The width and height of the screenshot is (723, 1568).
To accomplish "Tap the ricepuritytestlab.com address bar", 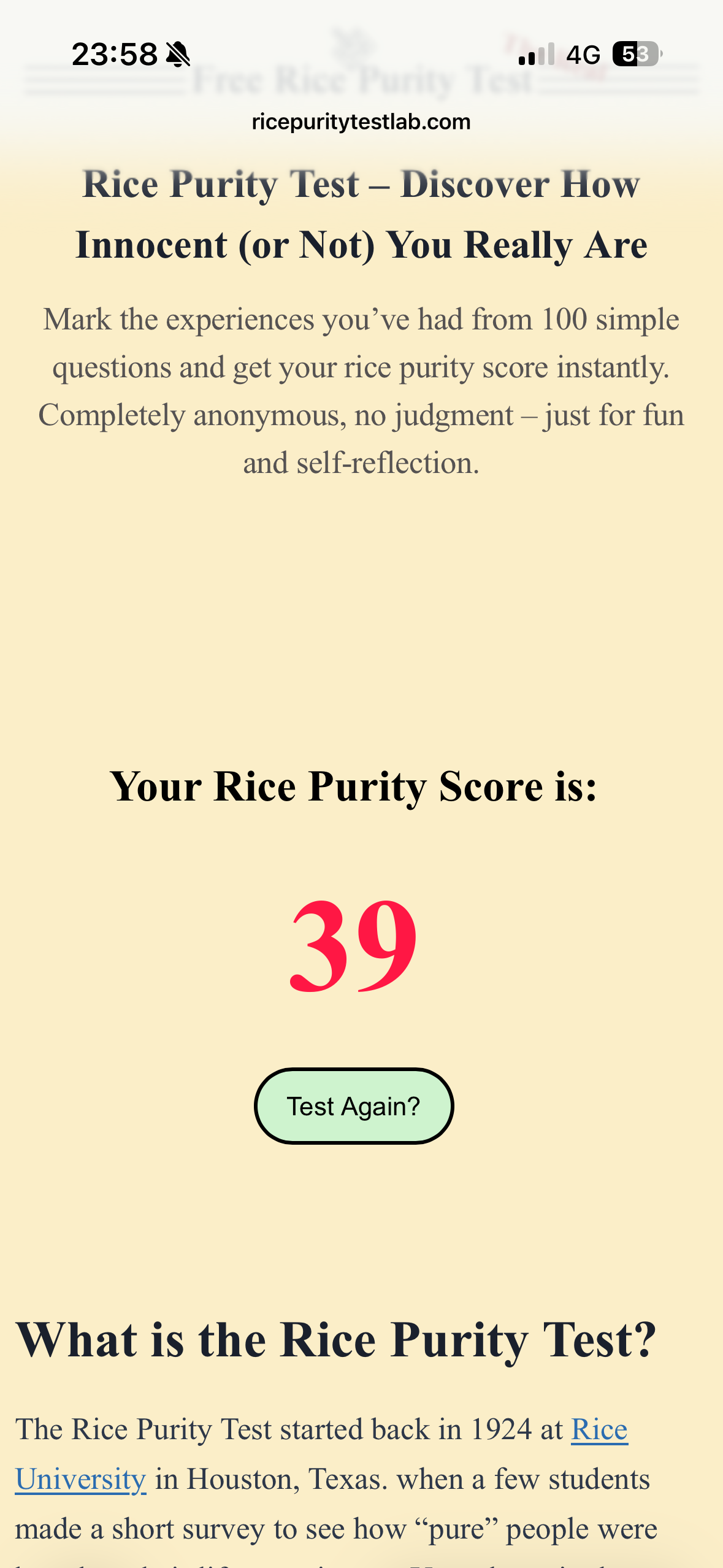I will tap(361, 122).
